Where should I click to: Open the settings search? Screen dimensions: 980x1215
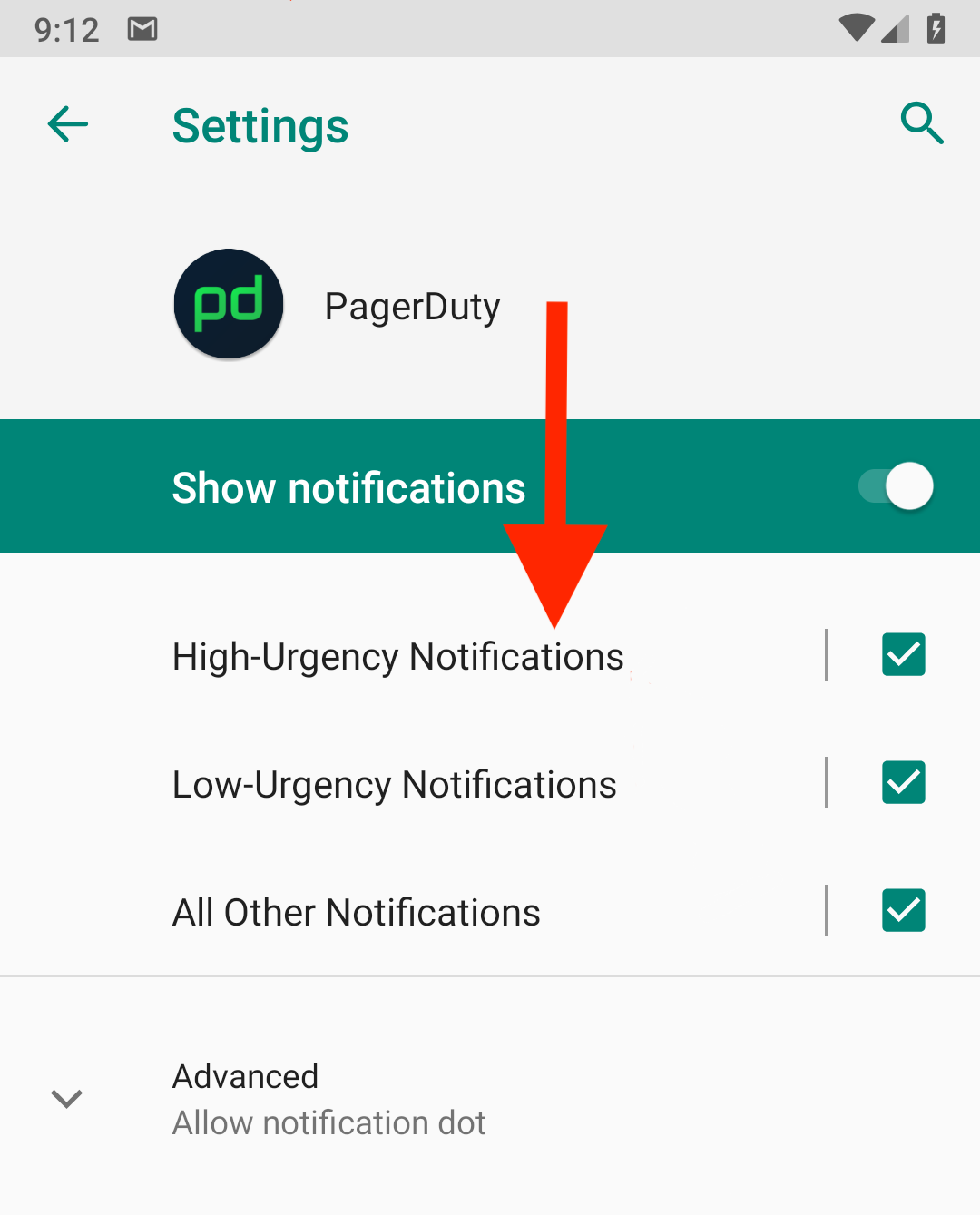(921, 123)
